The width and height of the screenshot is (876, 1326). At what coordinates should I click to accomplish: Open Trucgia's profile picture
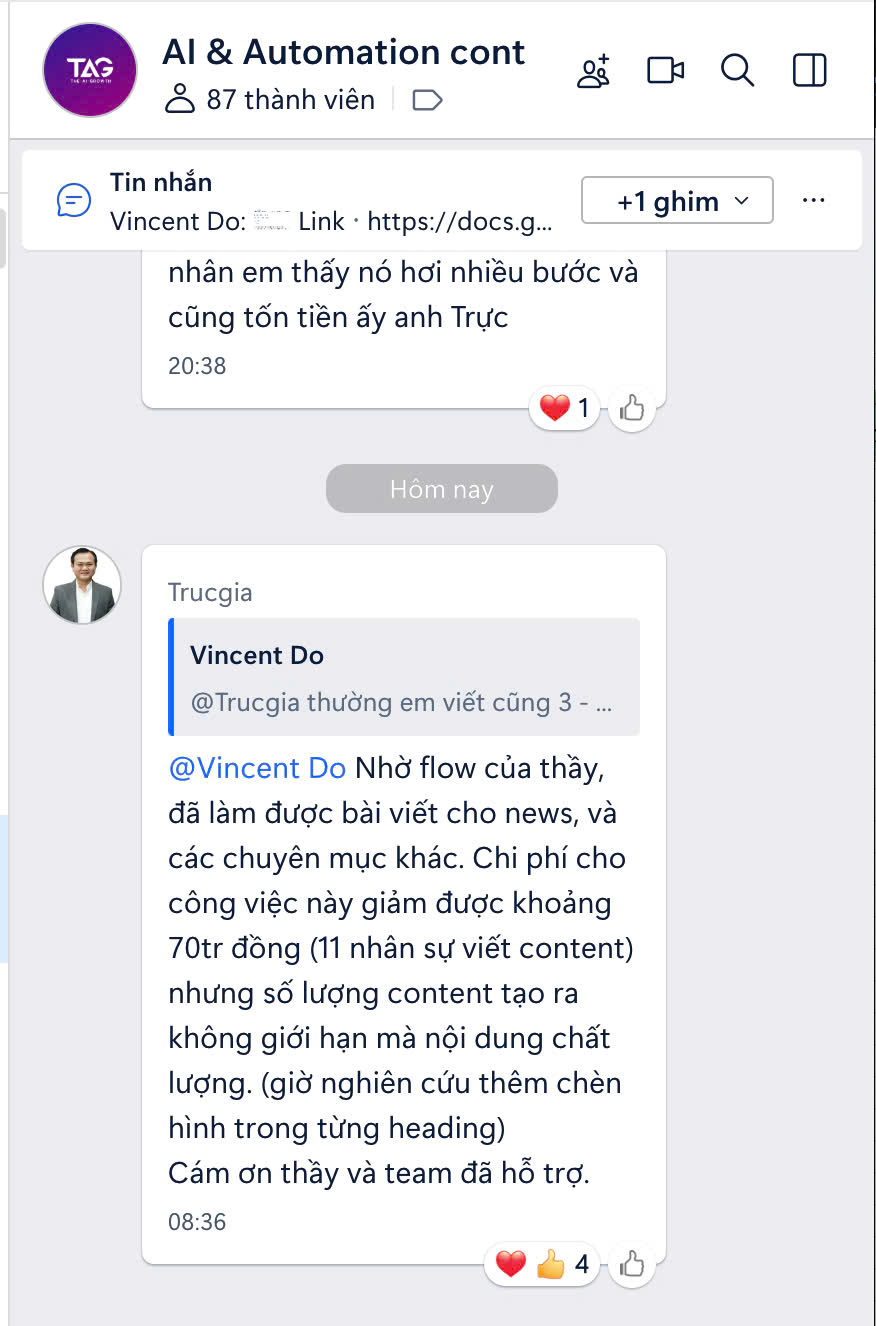(x=82, y=585)
